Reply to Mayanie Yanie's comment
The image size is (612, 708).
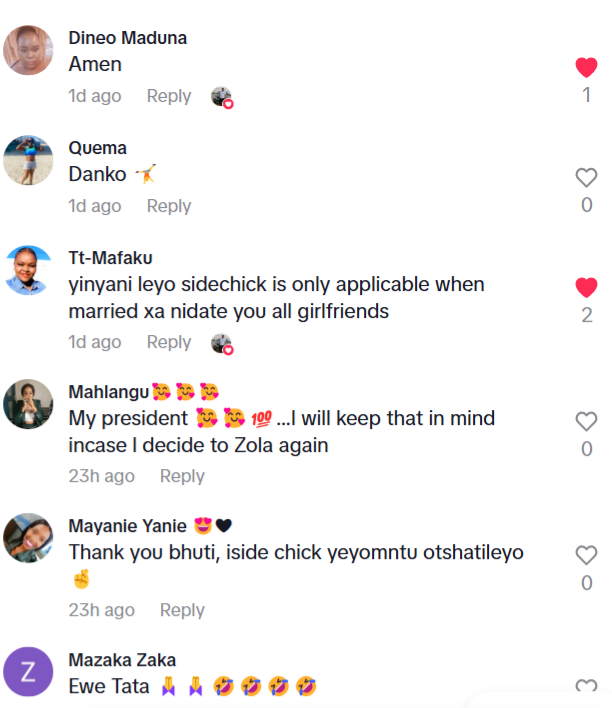pos(182,610)
